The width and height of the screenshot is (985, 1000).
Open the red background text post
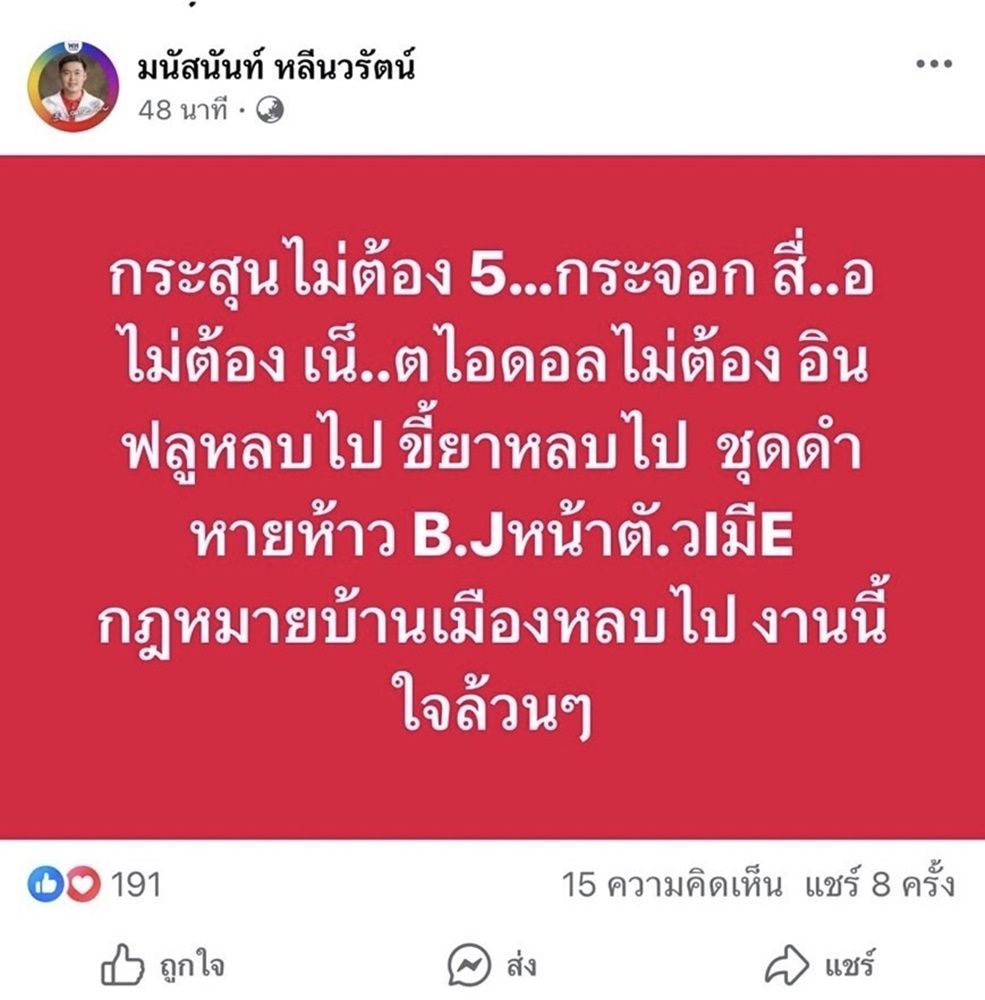(x=492, y=495)
